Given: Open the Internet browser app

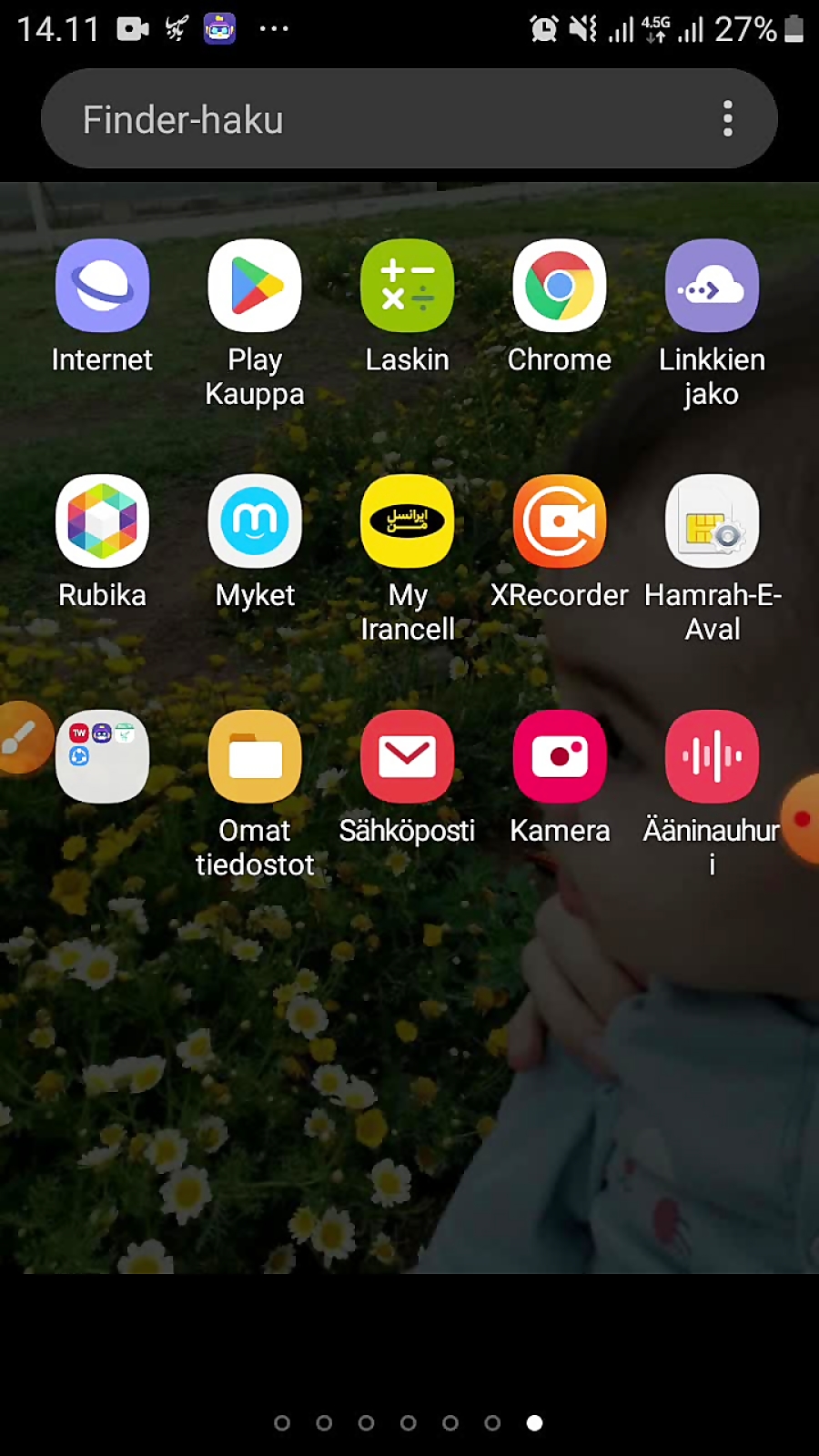Looking at the screenshot, I should point(102,287).
